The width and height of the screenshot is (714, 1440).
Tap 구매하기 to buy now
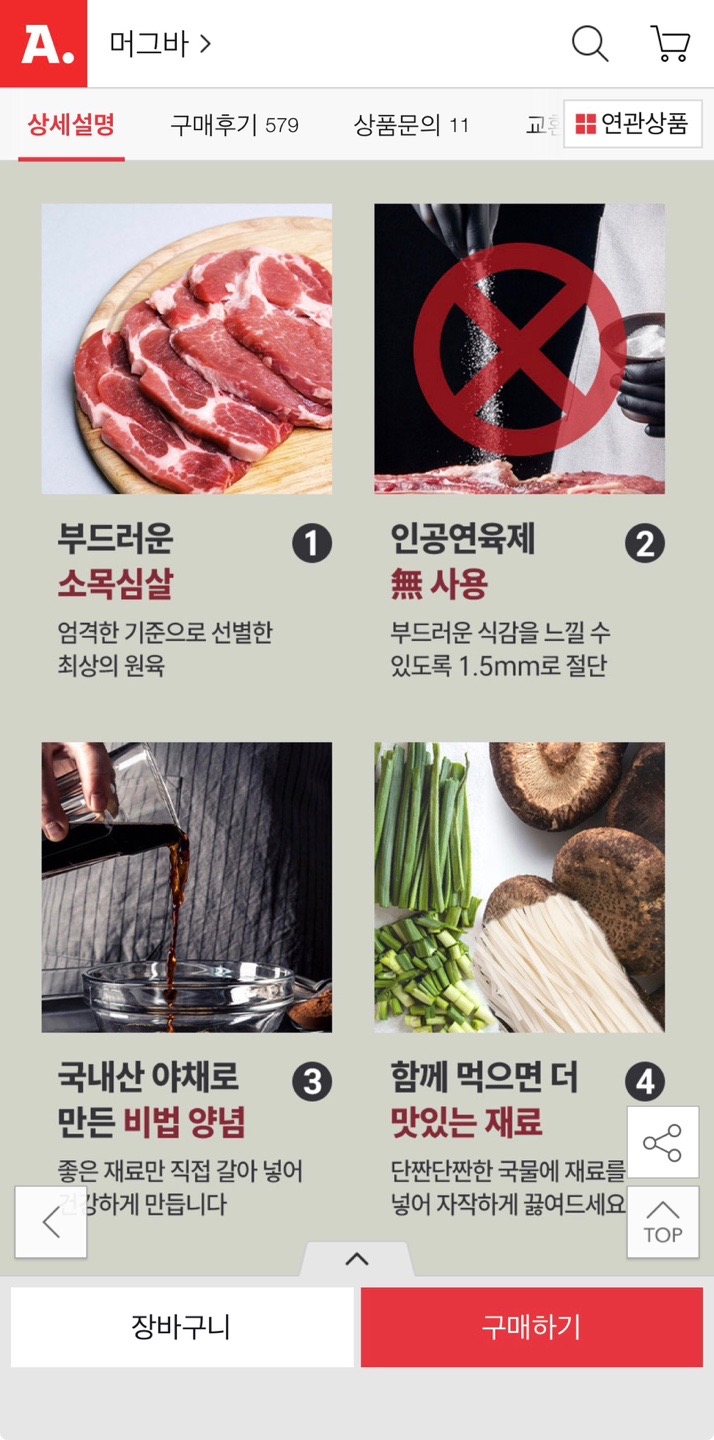[531, 1327]
